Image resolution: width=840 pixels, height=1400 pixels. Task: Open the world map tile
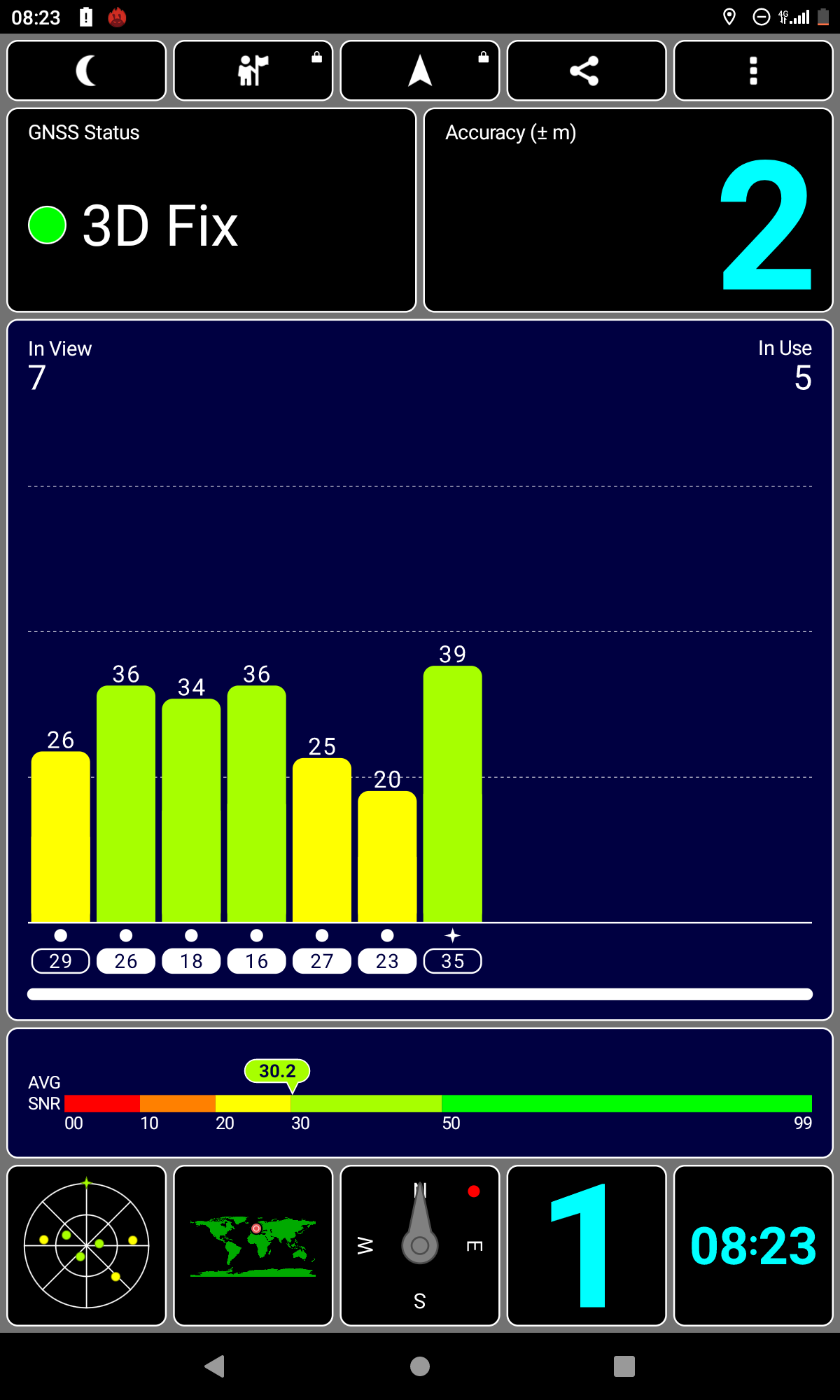pos(253,1245)
